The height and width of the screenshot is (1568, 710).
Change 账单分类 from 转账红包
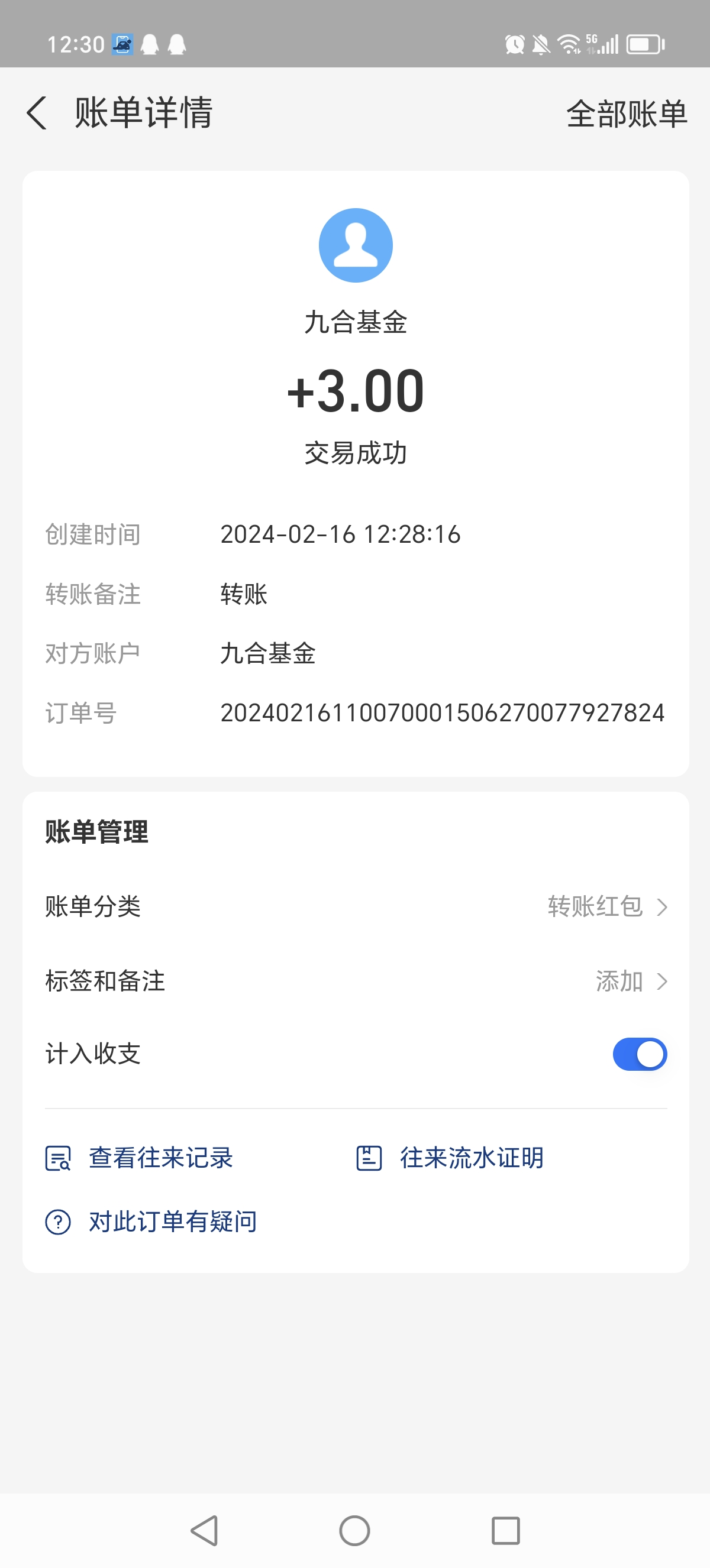pyautogui.click(x=356, y=906)
